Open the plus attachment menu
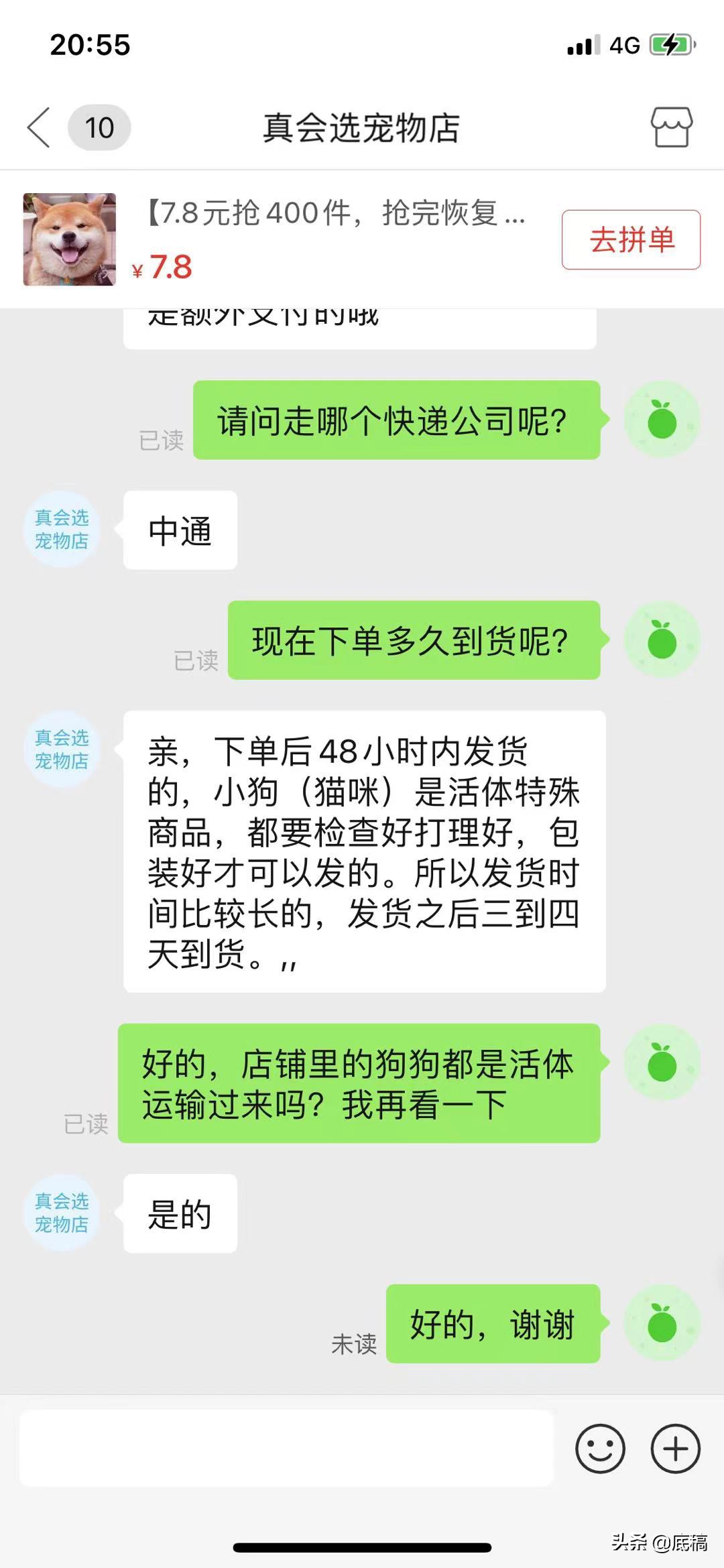 pos(675,1448)
